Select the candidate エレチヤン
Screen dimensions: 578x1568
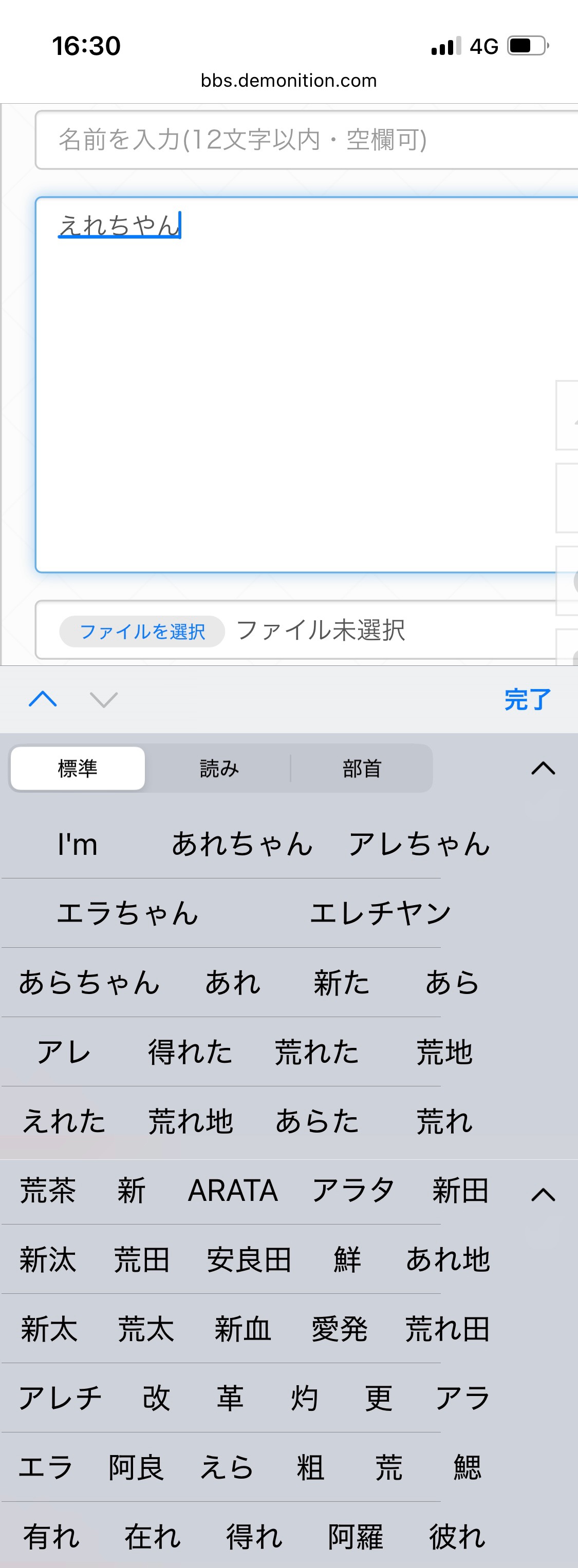coord(381,913)
